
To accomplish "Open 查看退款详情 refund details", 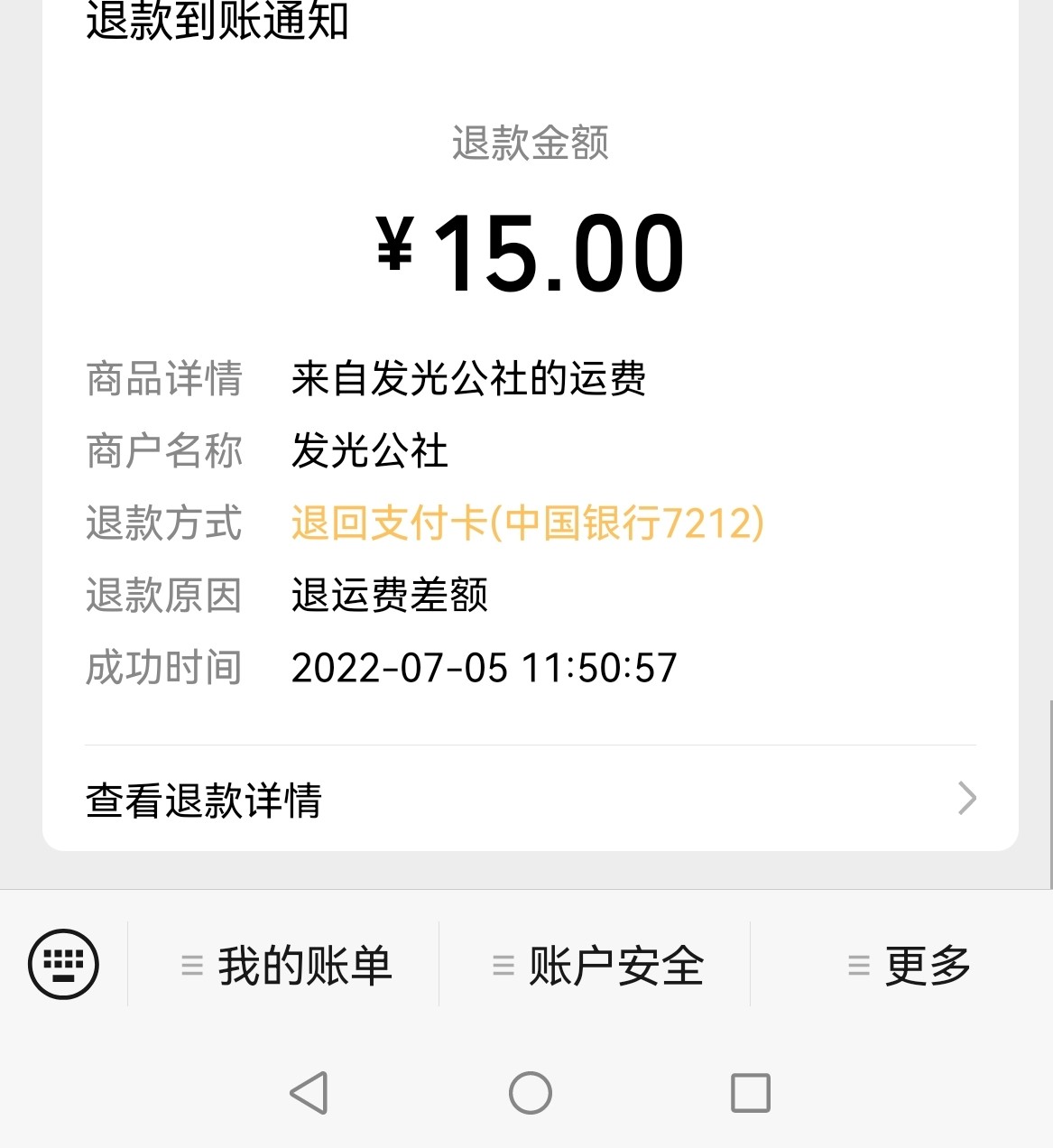I will 530,800.
